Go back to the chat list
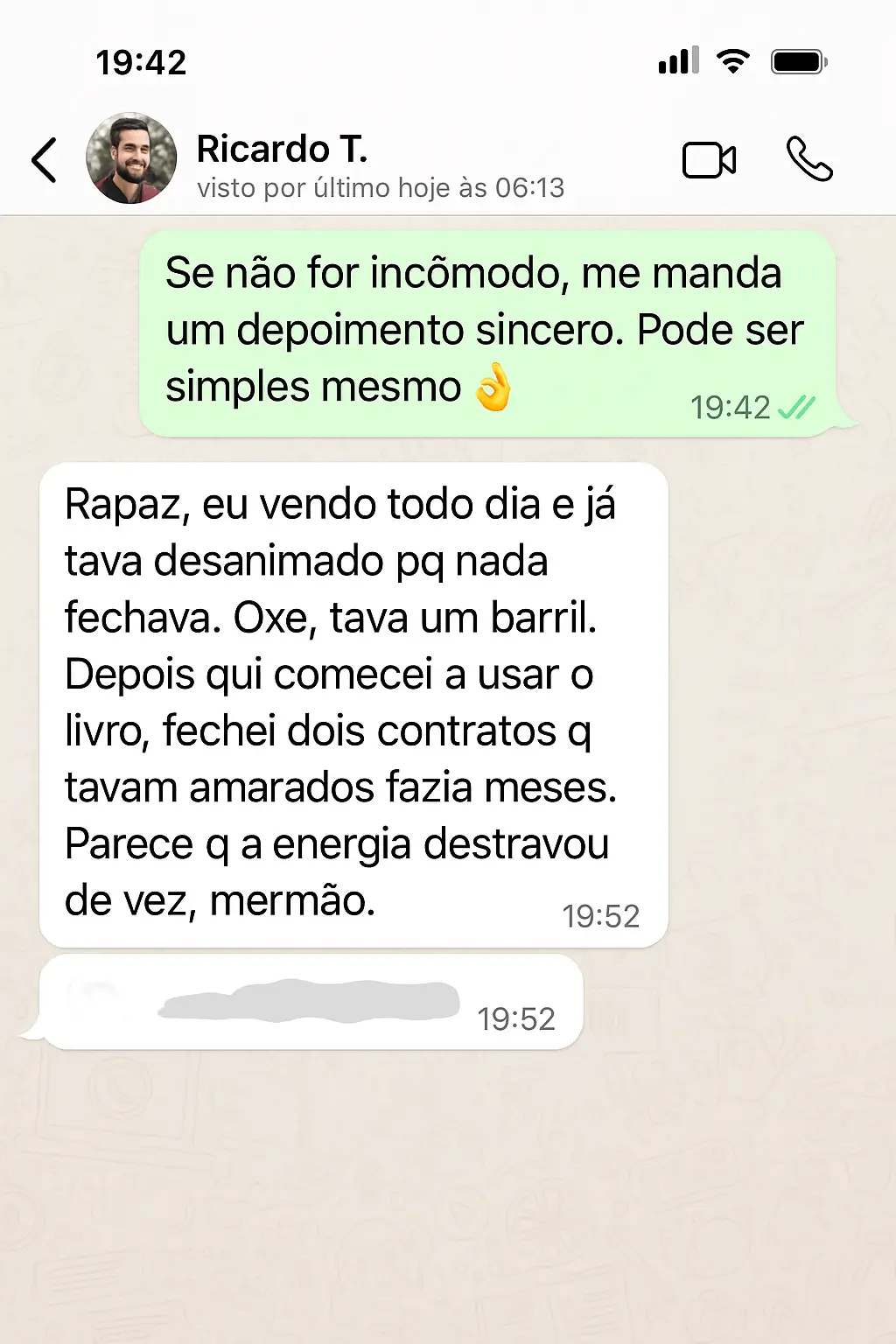Viewport: 896px width, 1344px height. (45, 160)
